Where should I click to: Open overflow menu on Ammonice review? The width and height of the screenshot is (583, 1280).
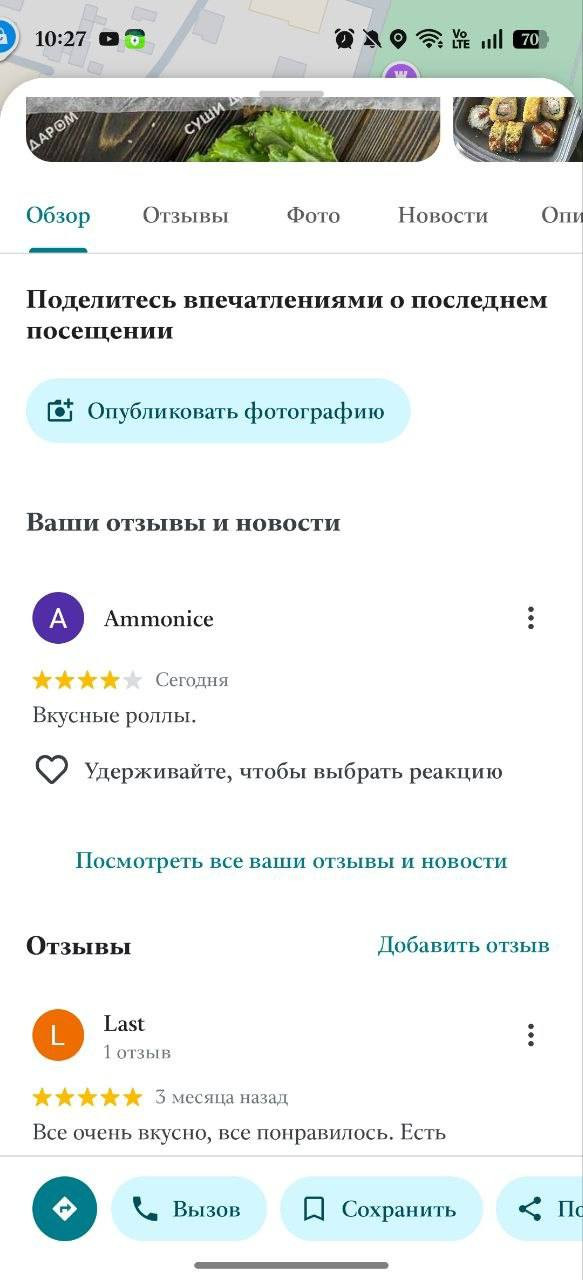531,618
